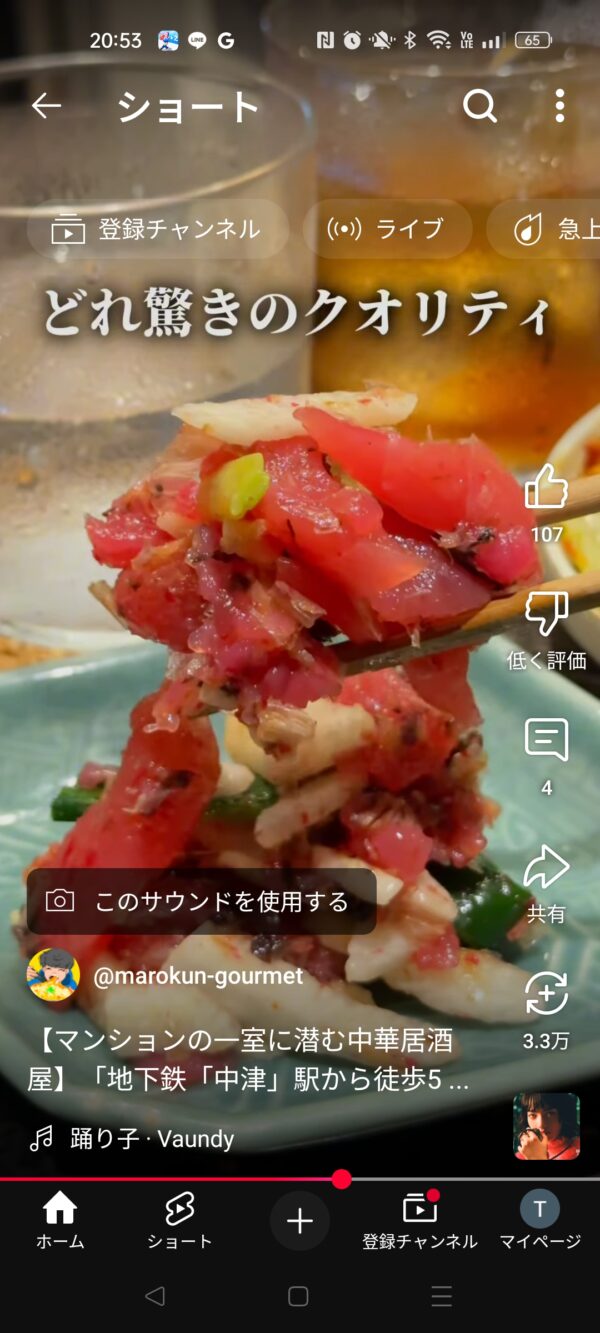Open the sound album thumbnail
The image size is (600, 1333).
[546, 1126]
